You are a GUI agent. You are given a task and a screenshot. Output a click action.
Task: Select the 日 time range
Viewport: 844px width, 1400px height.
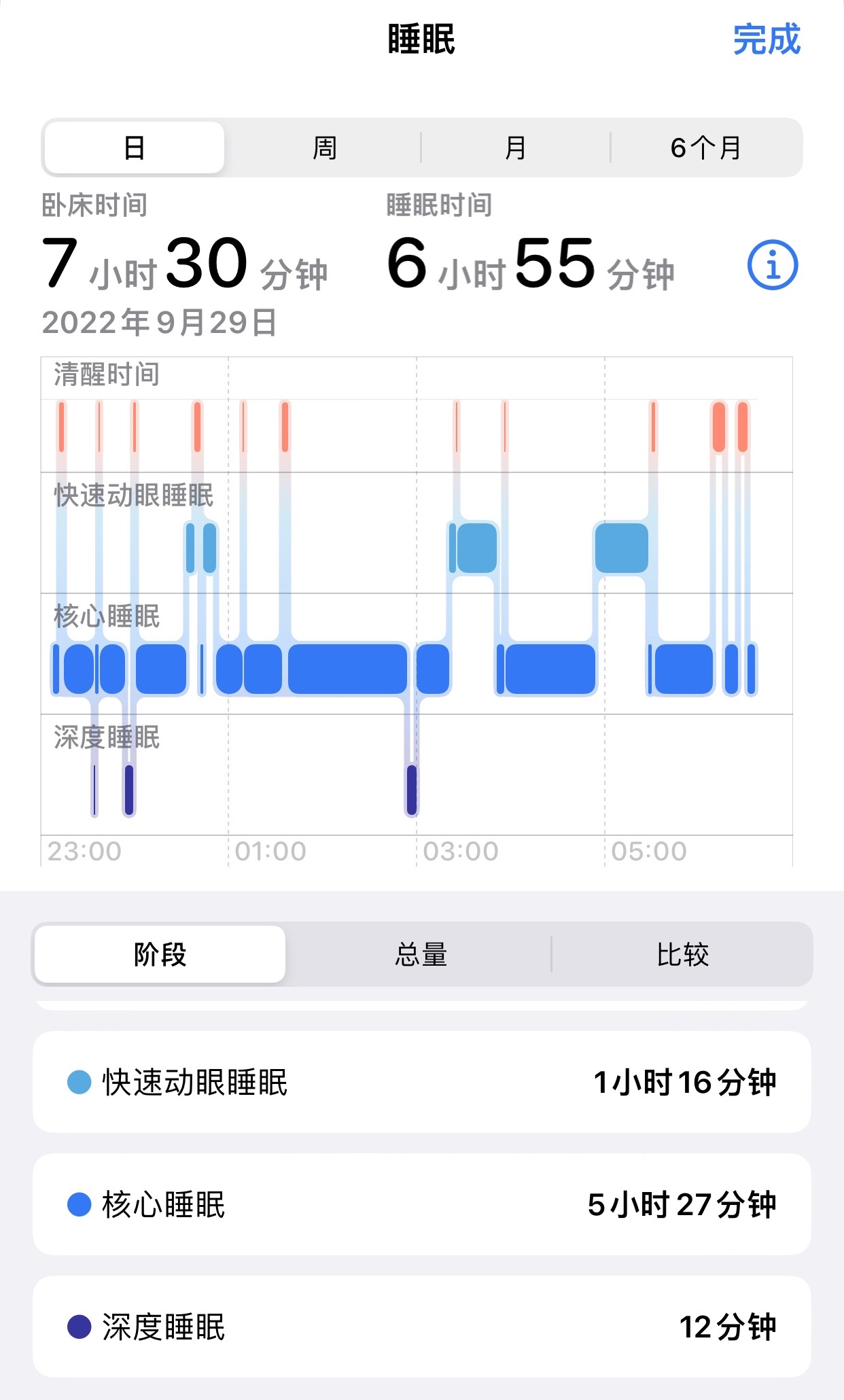pos(135,147)
